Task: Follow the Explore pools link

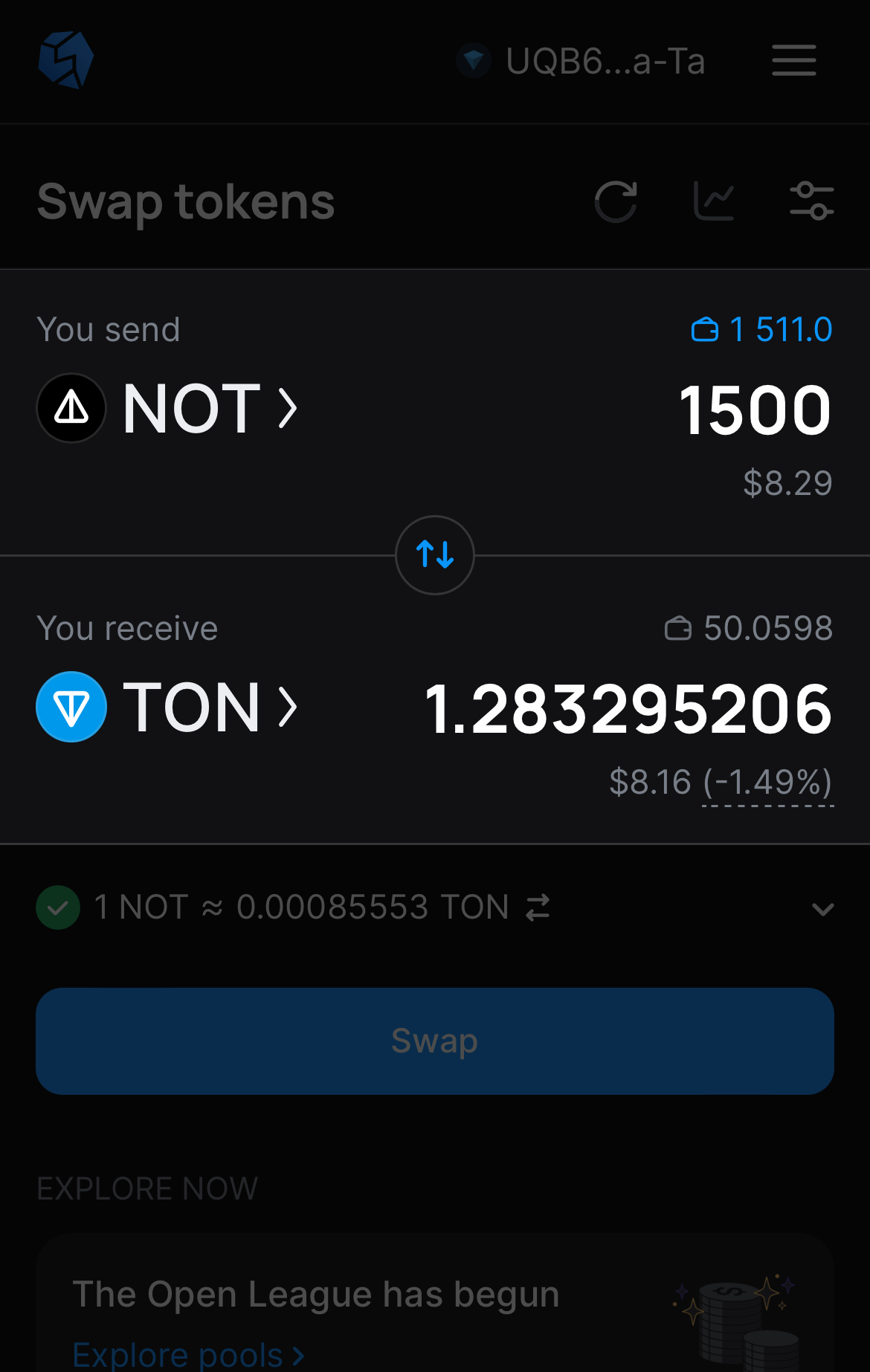Action: click(x=188, y=1355)
